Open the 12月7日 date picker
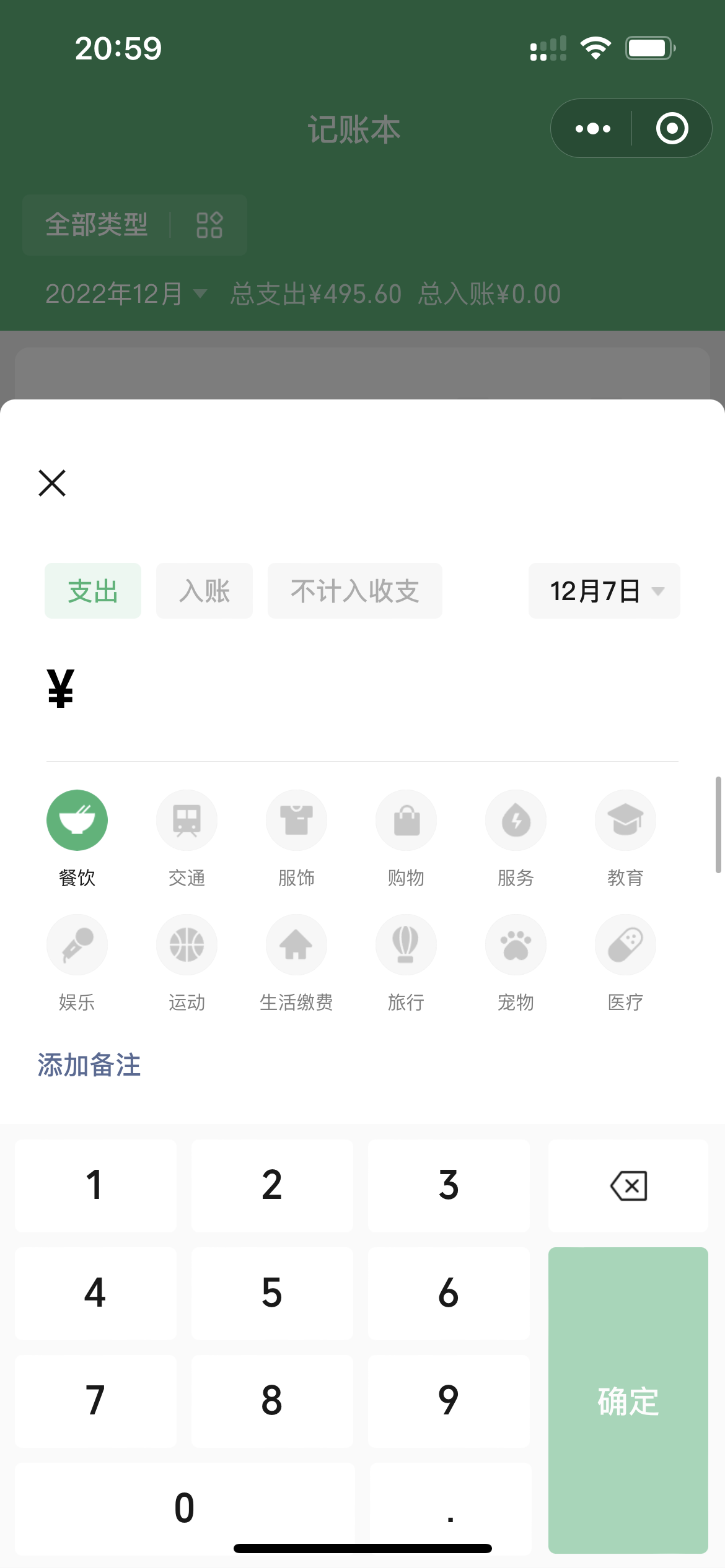 click(604, 591)
